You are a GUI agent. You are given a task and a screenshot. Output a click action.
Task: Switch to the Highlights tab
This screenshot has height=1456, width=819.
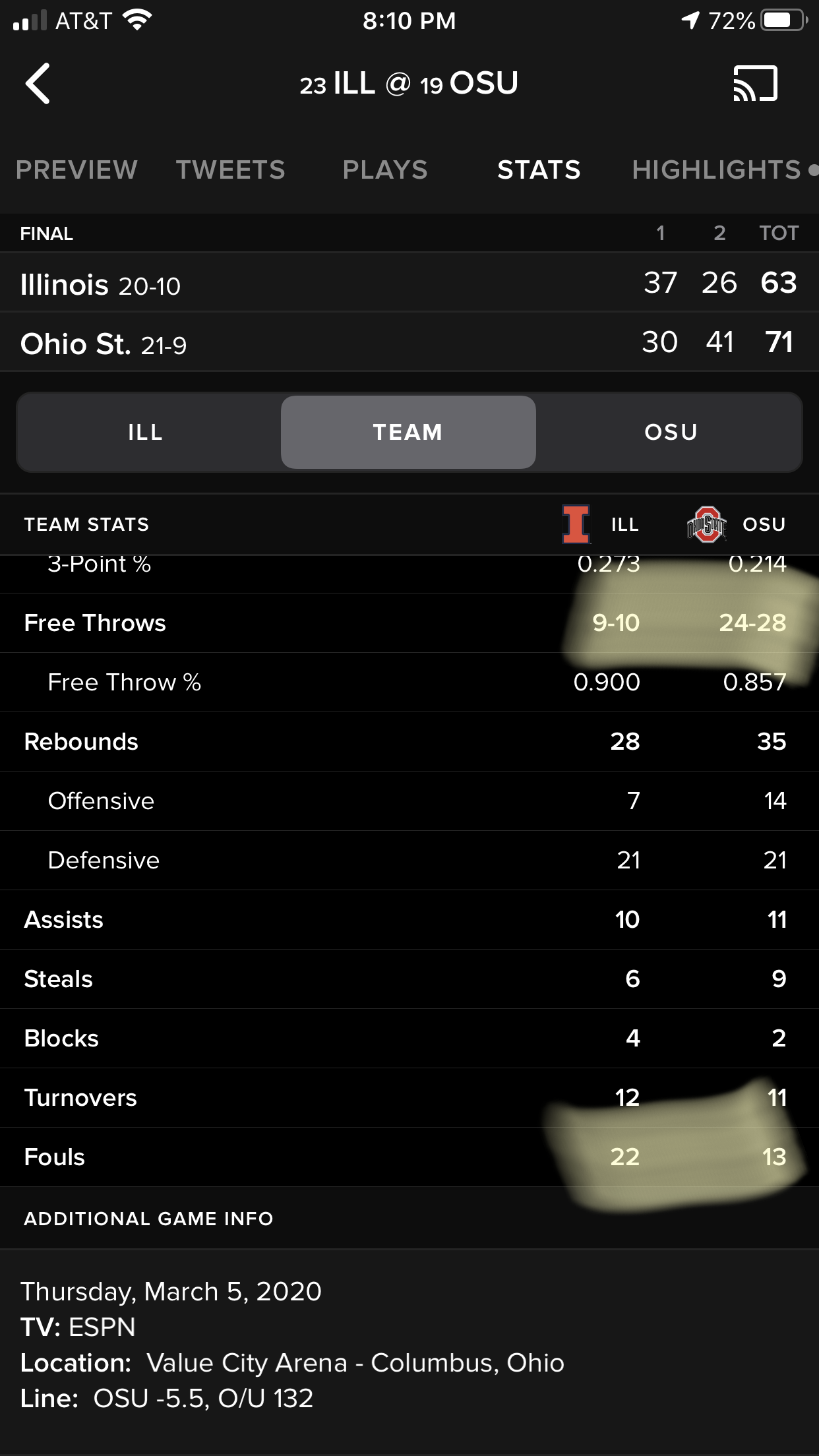716,170
